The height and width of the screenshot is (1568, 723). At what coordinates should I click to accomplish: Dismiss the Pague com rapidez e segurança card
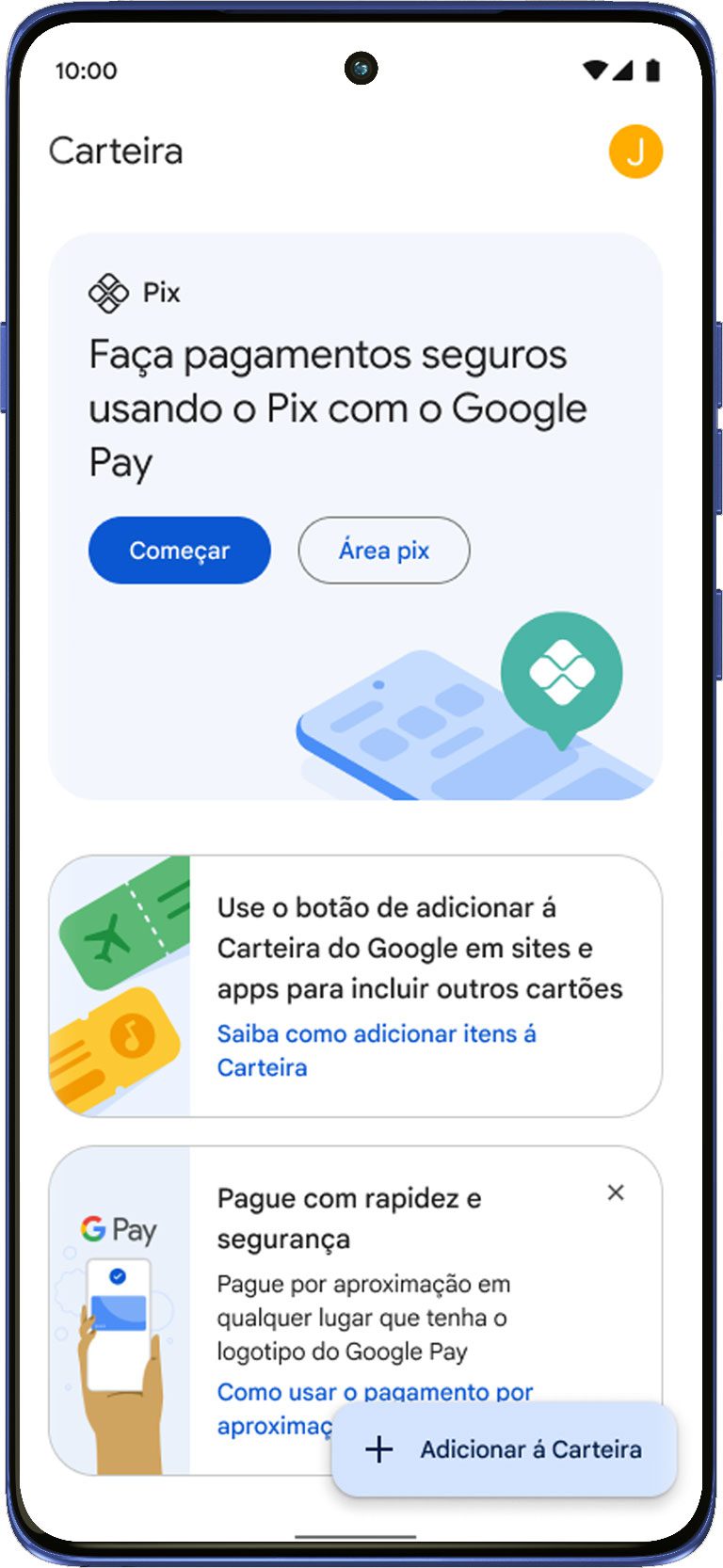tap(616, 1192)
